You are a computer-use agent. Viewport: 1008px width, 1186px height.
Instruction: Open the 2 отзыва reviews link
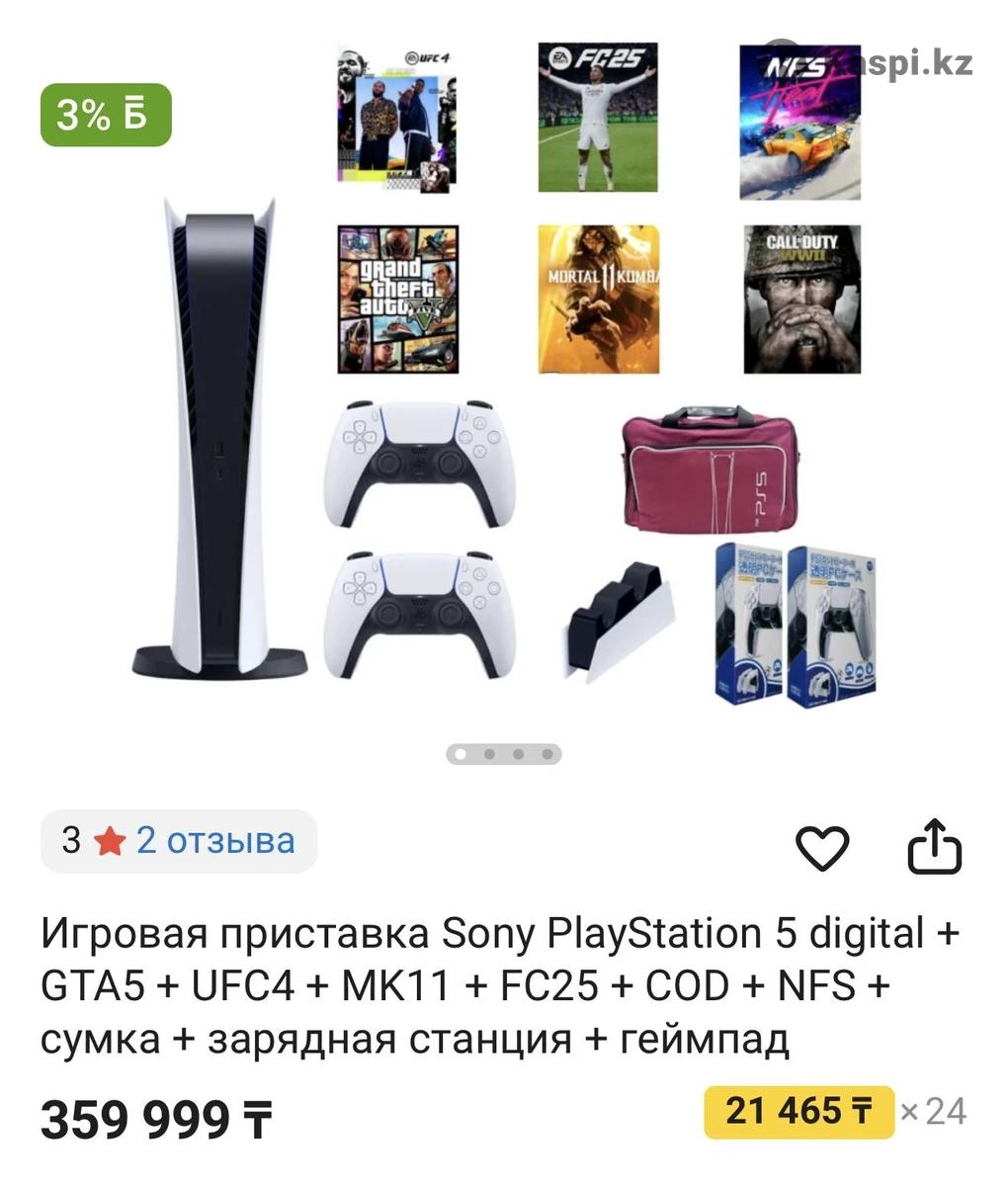point(215,840)
